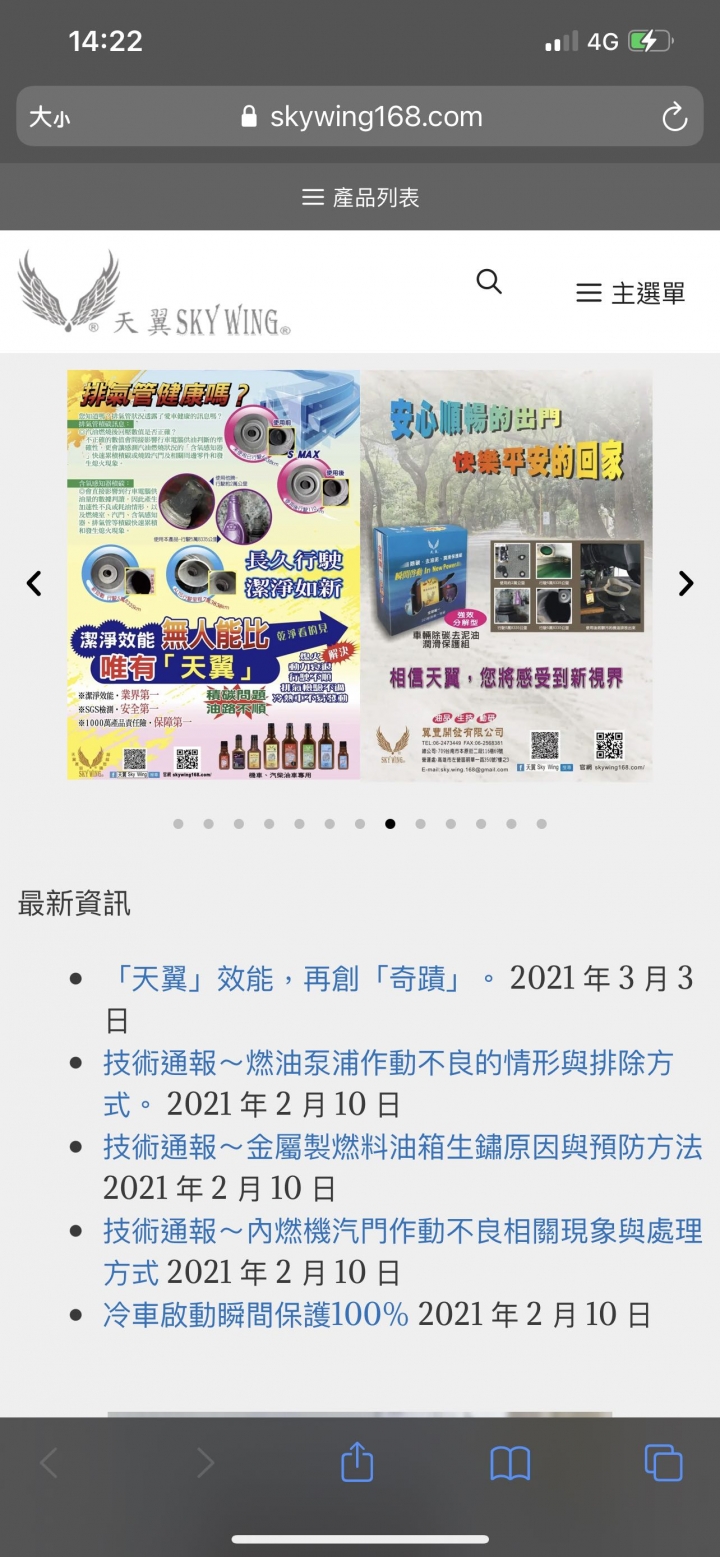Open 內燃機汽門作動不良 bulletin link
The image size is (720, 1557).
pos(402,1231)
